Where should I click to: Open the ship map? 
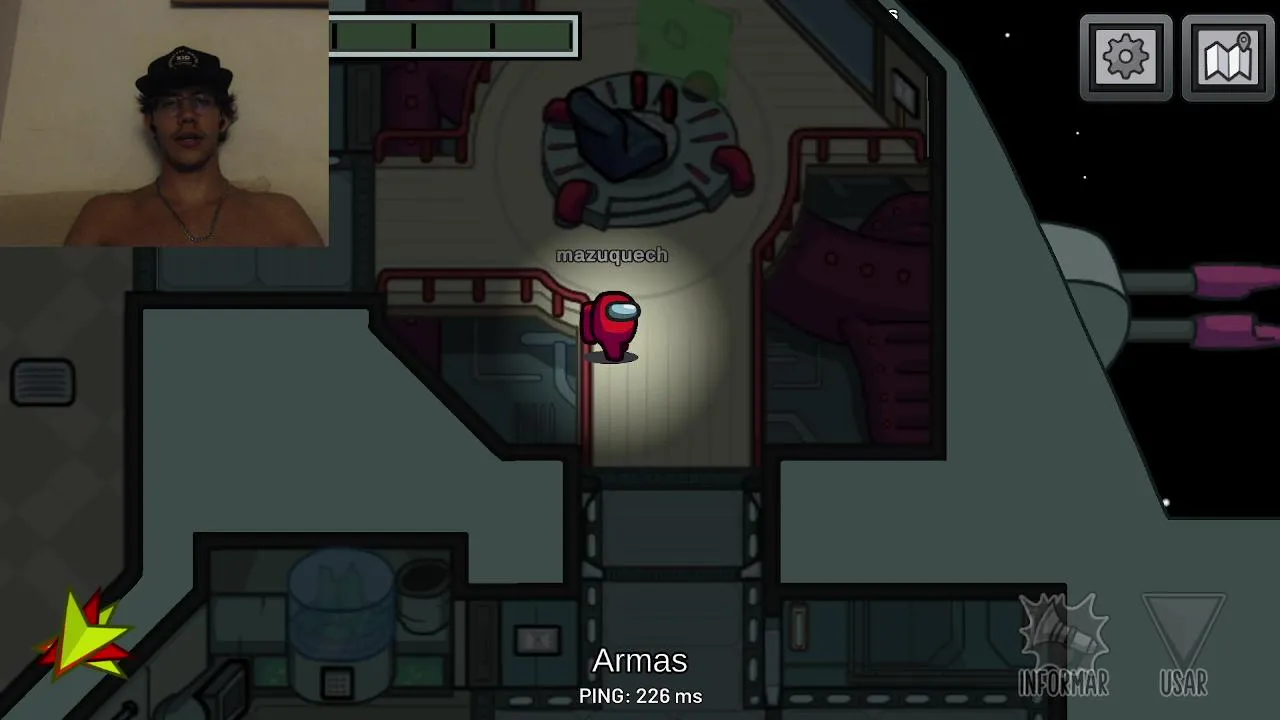(x=1228, y=58)
